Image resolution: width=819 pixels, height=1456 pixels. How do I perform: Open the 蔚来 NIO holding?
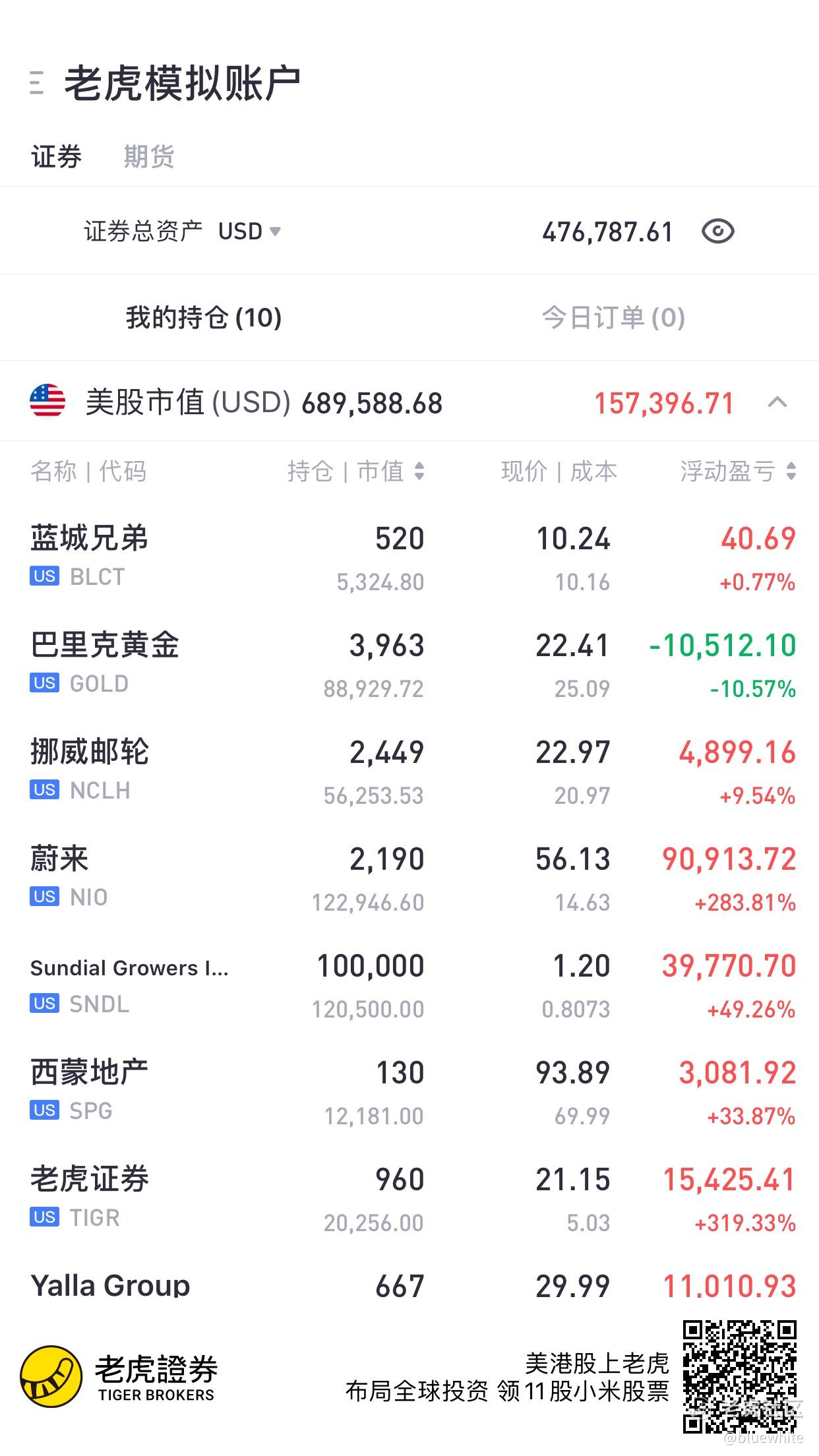pyautogui.click(x=409, y=879)
